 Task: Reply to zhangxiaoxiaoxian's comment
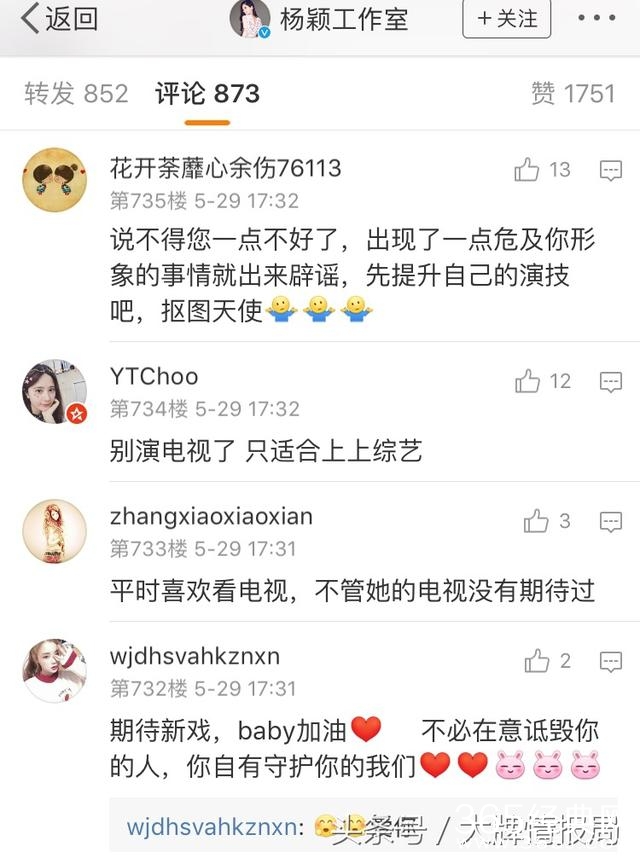coord(610,521)
